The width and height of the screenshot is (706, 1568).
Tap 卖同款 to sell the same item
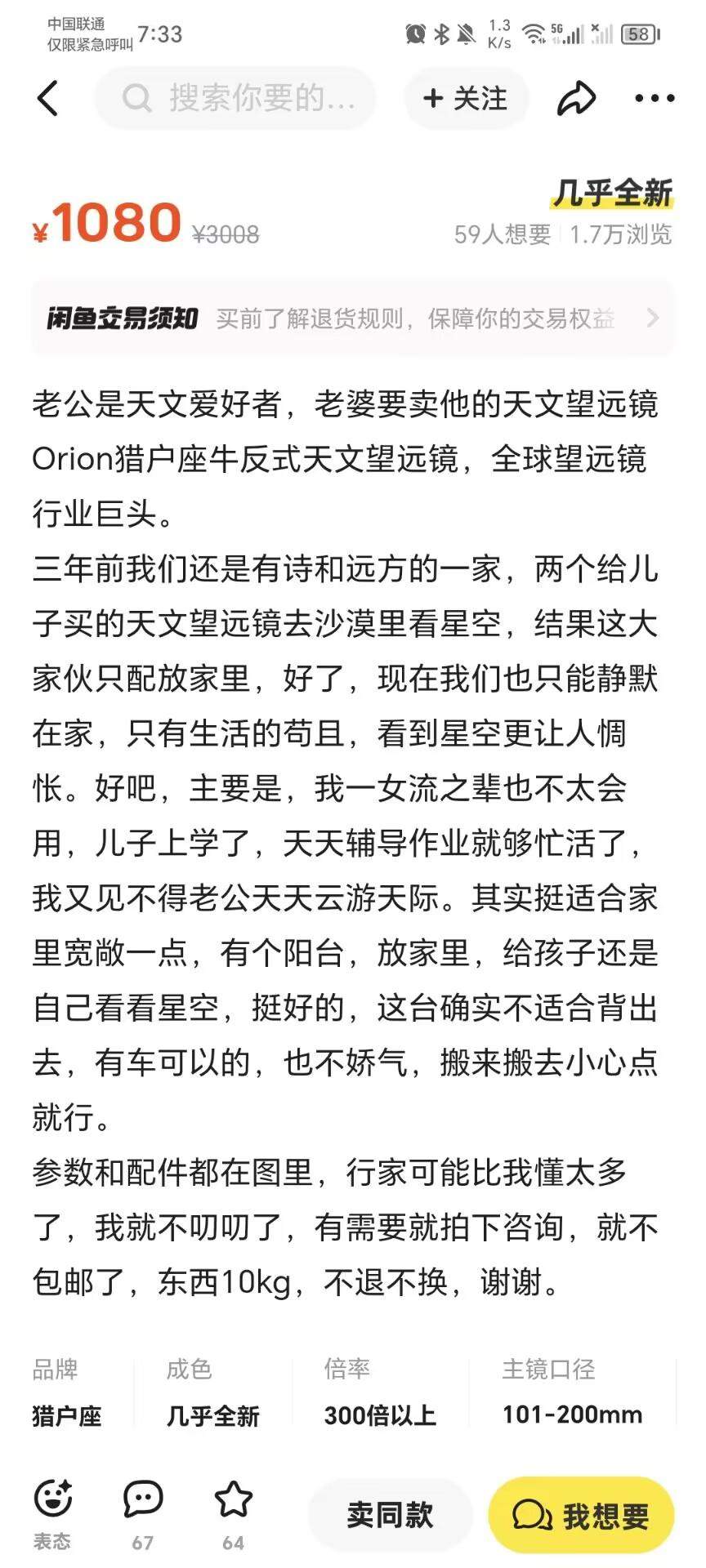(x=390, y=1514)
